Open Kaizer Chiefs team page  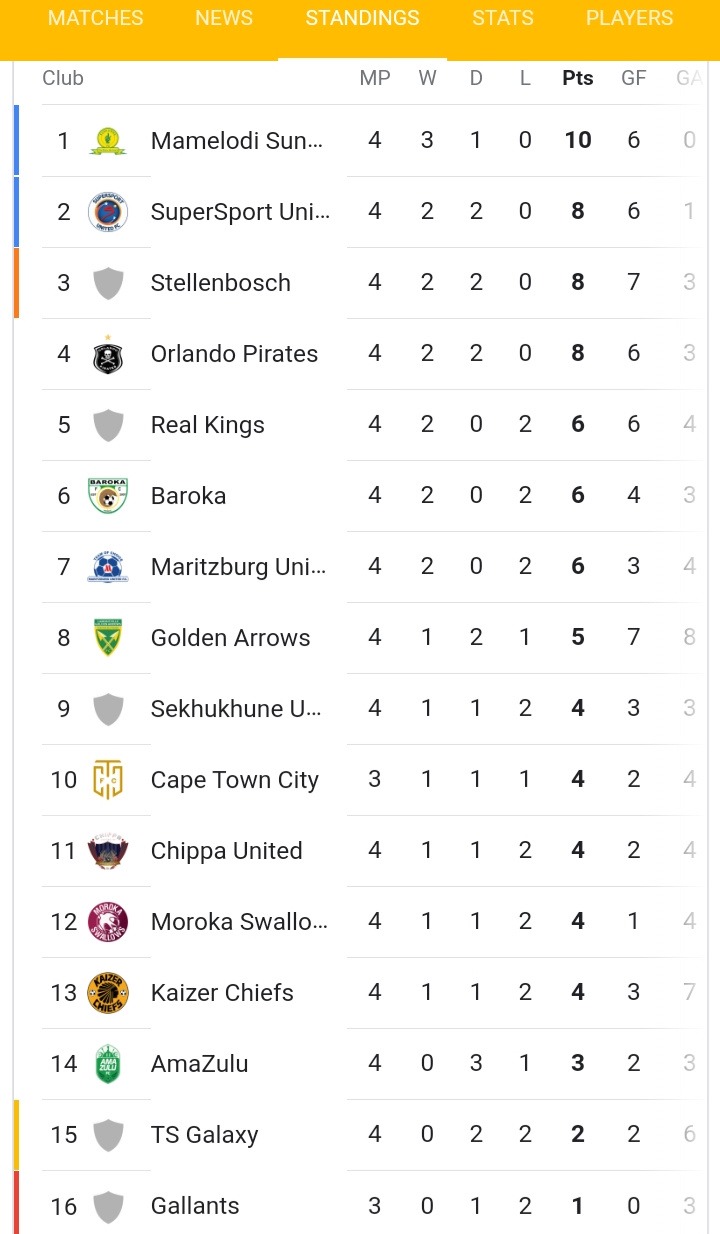(x=362, y=993)
